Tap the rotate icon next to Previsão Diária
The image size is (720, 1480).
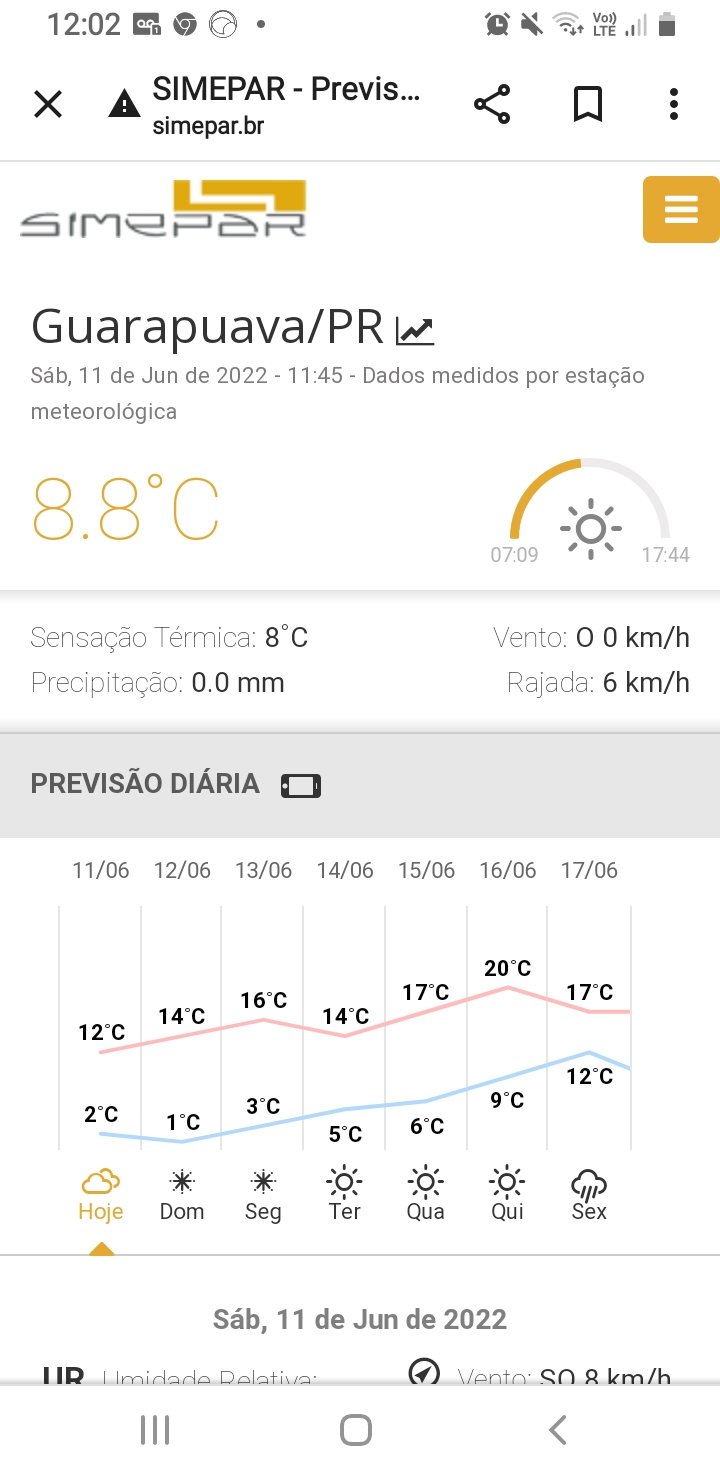(301, 786)
